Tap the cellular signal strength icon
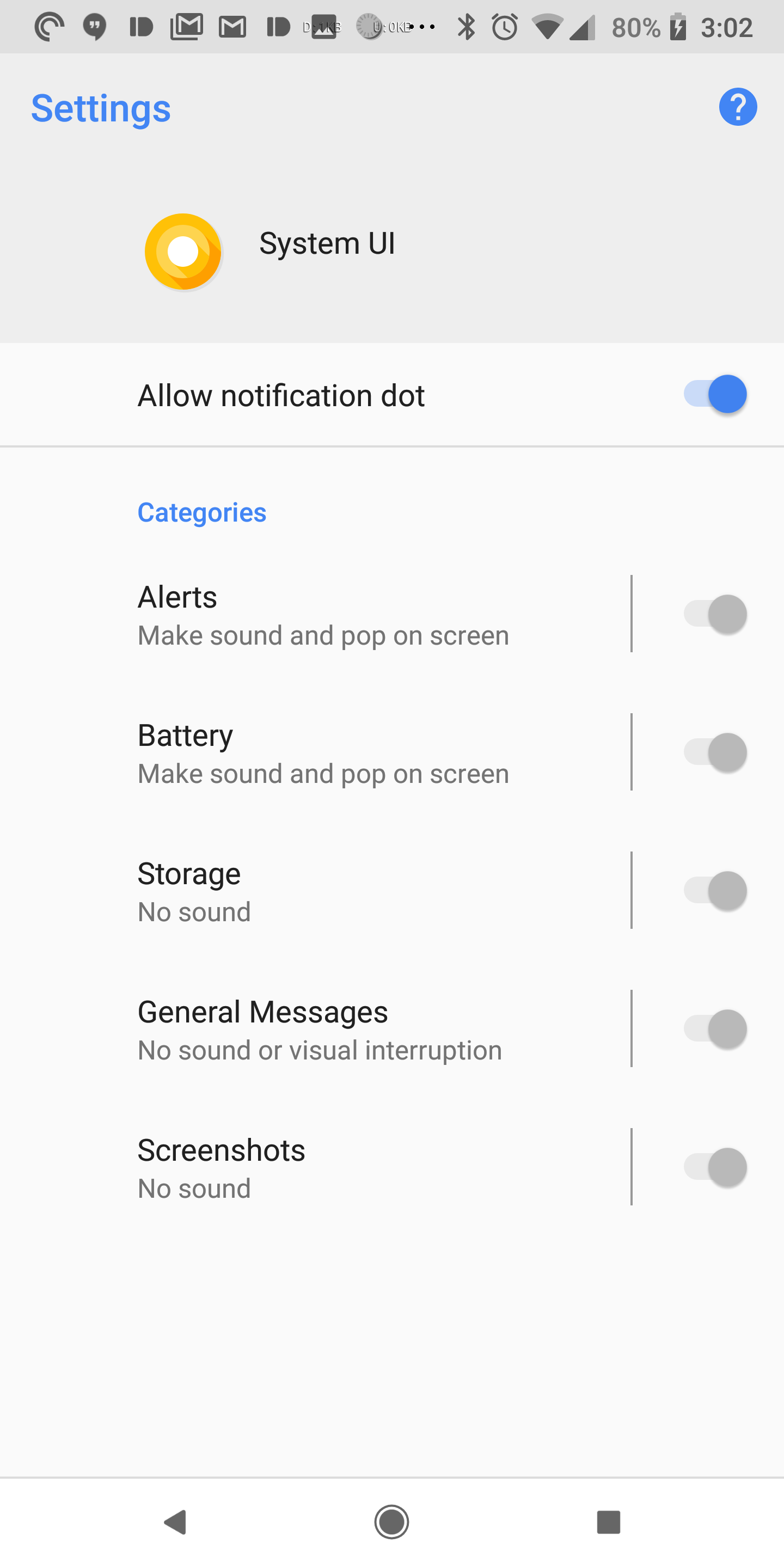Viewport: 784px width, 1568px height. [583, 26]
